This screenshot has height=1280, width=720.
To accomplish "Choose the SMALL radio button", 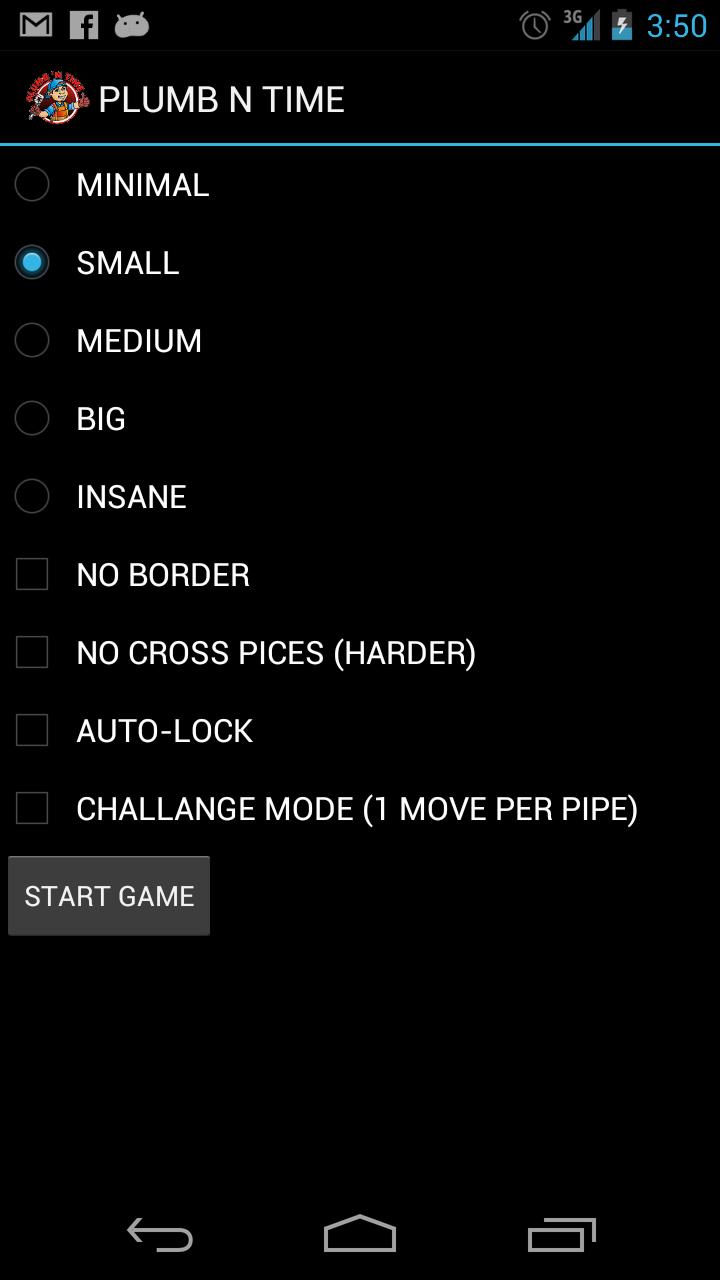I will pyautogui.click(x=32, y=262).
